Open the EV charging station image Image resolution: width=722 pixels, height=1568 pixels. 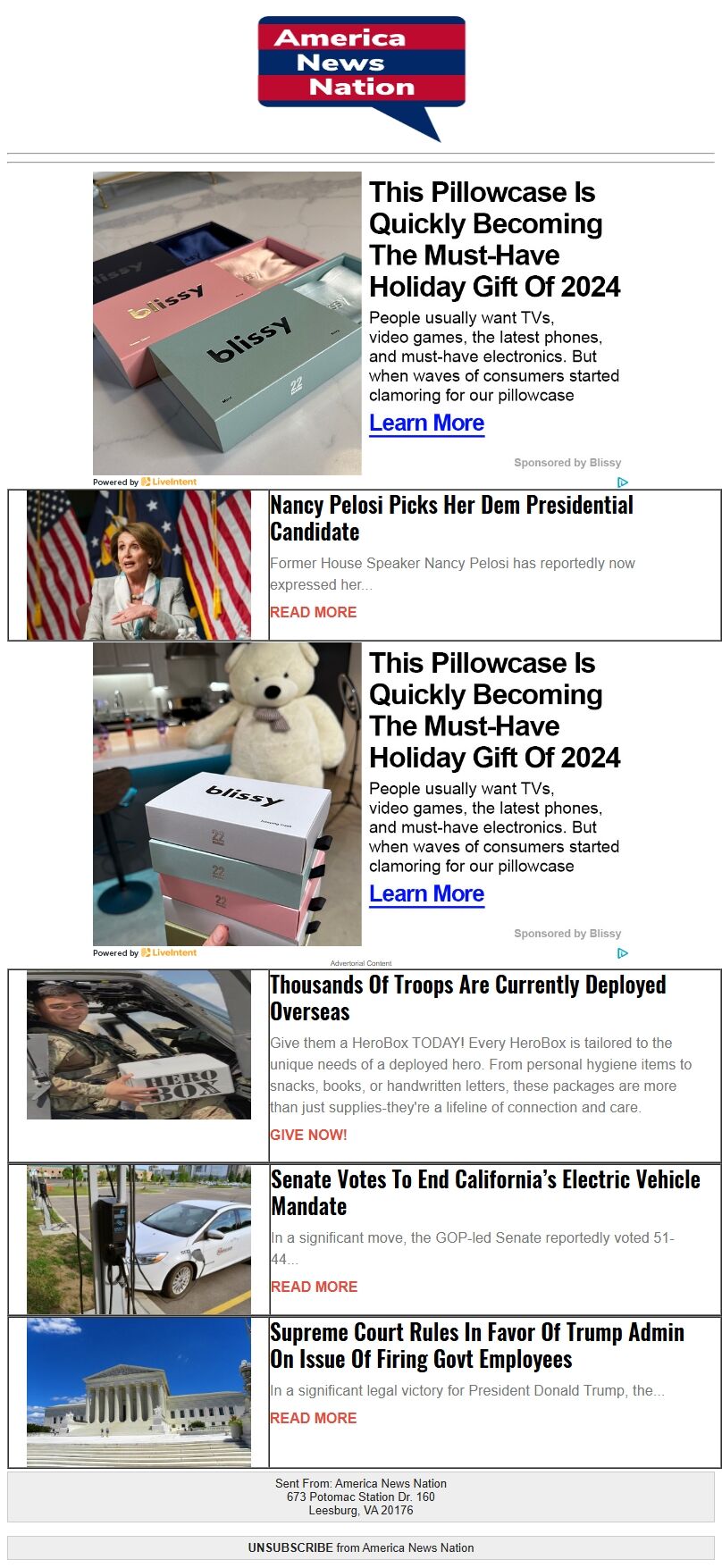[139, 1239]
